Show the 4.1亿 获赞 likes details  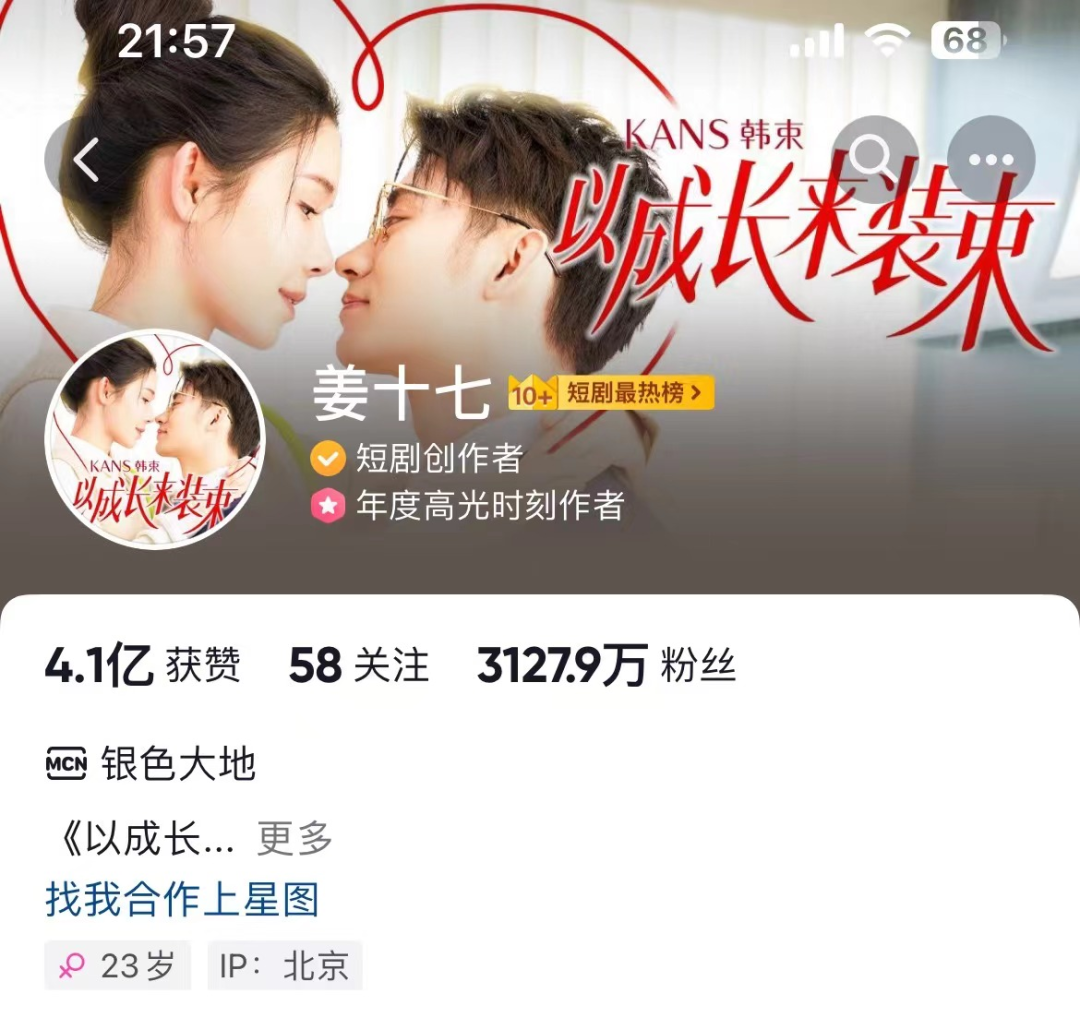[x=142, y=667]
